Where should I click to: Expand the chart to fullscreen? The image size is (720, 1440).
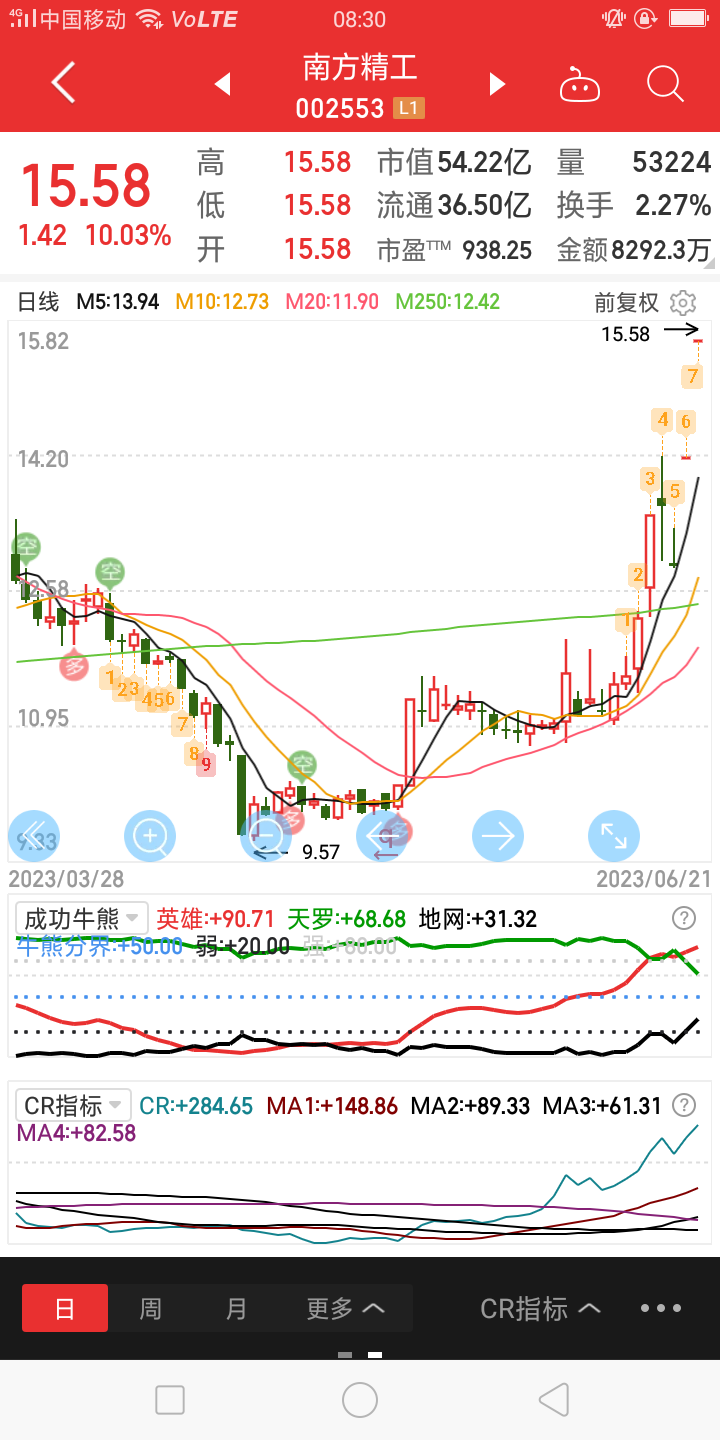614,836
